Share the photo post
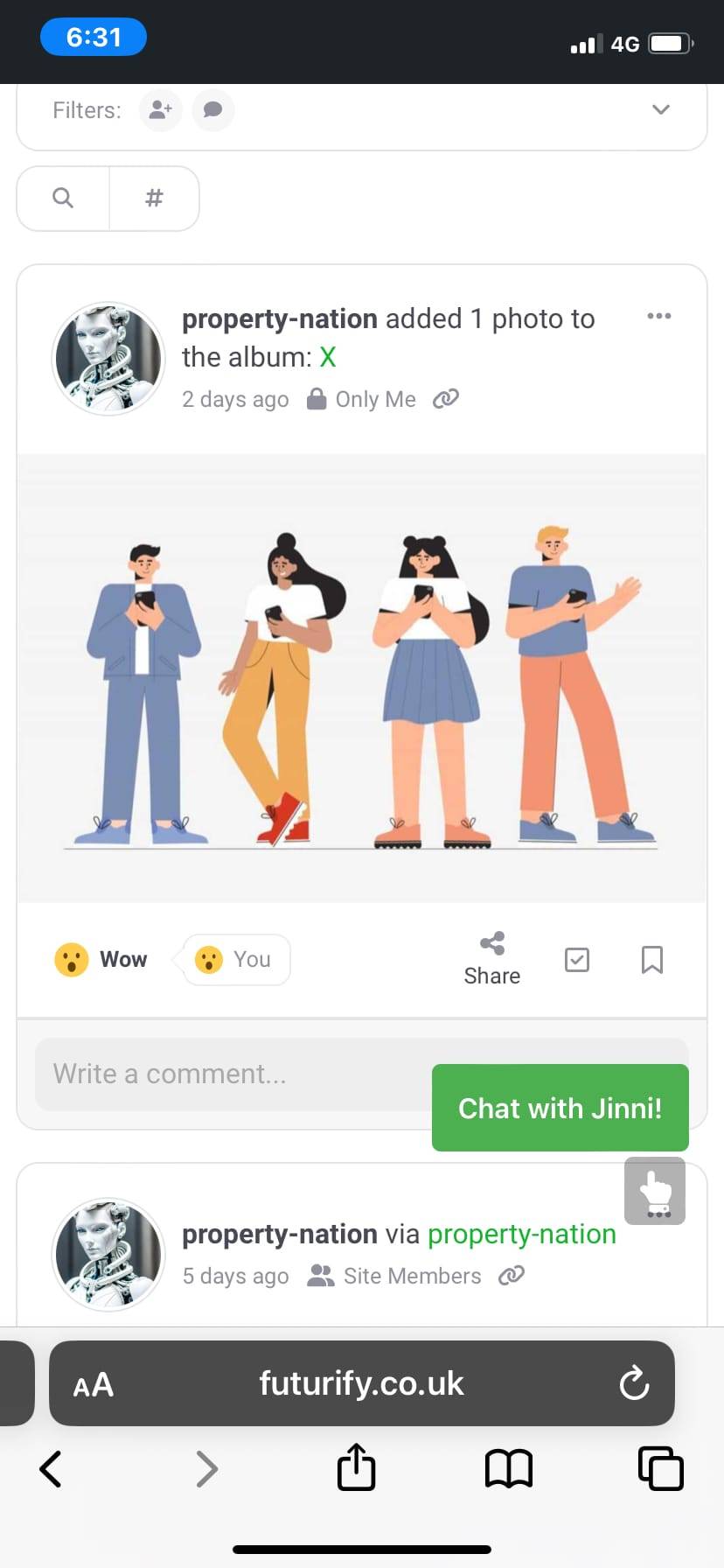This screenshot has height=1568, width=724. (x=491, y=959)
